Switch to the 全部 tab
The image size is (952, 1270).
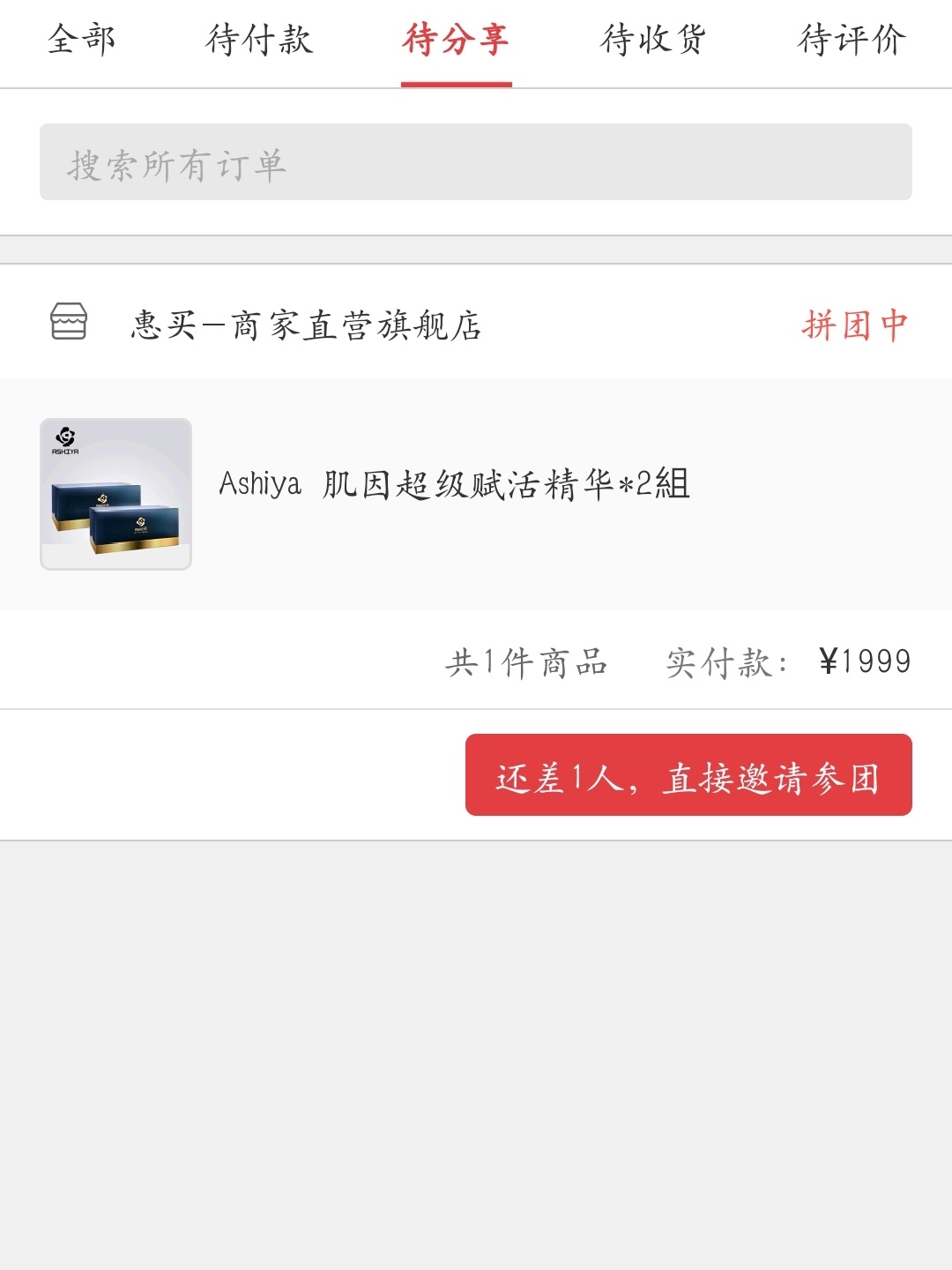coord(81,41)
